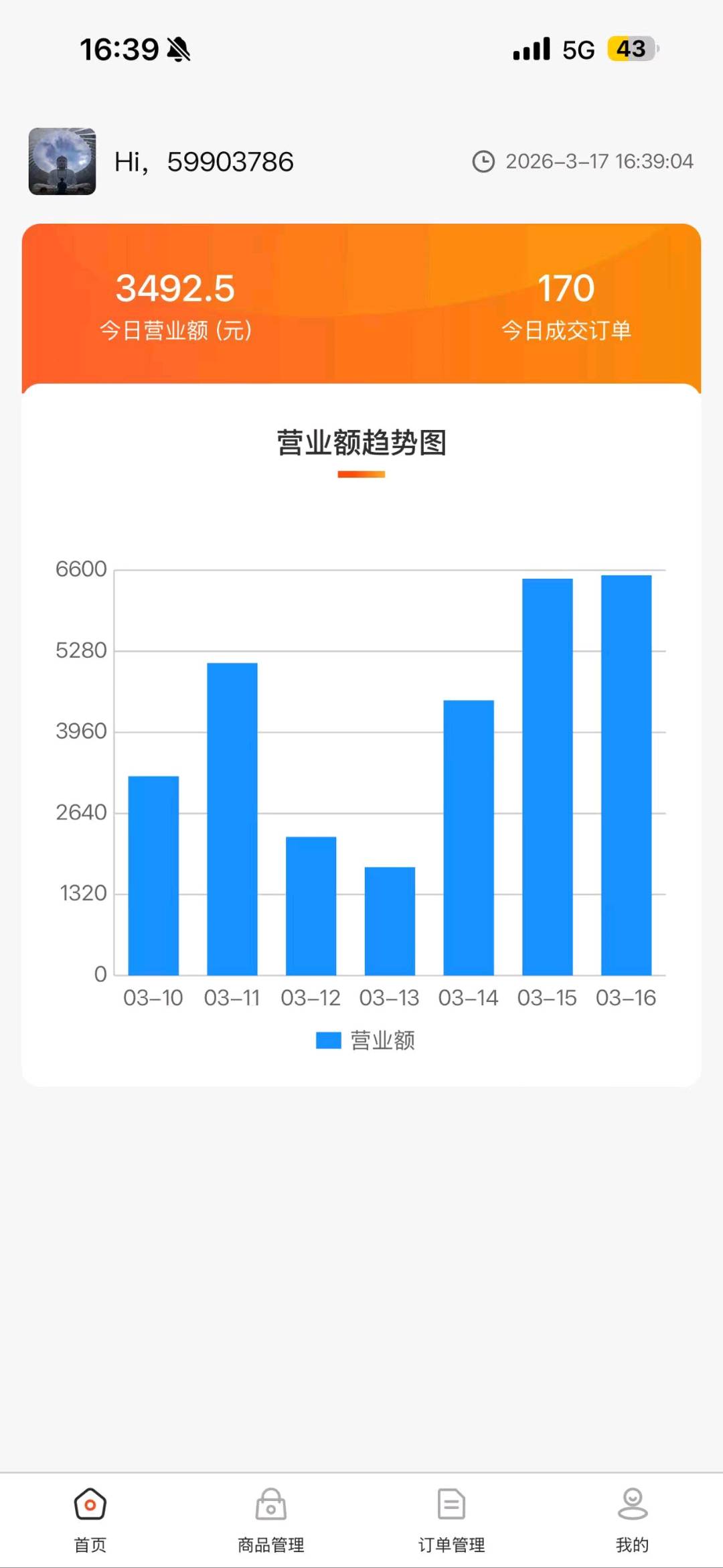Click the clock icon beside the timestamp
Viewport: 723px width, 1568px height.
(x=484, y=161)
